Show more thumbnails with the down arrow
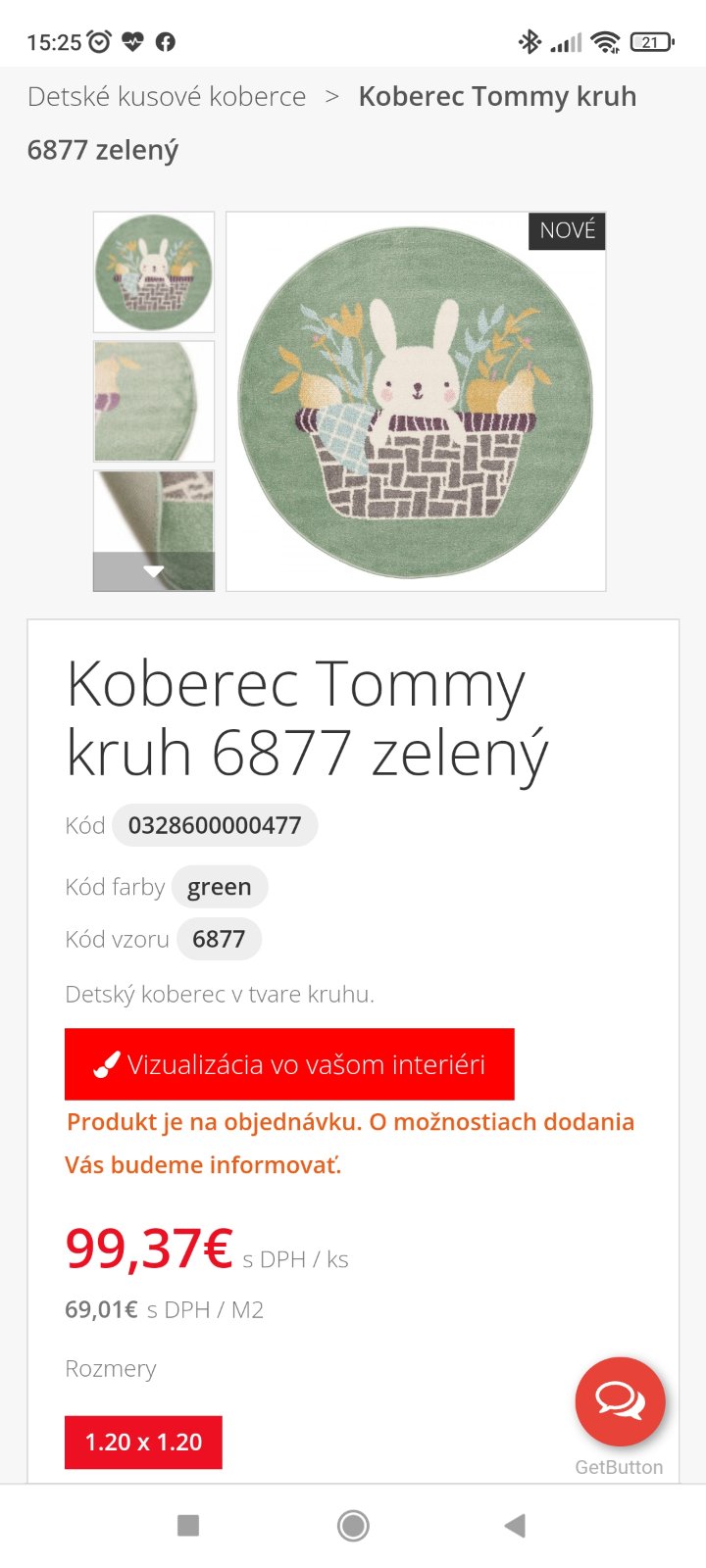The image size is (706, 1568). [154, 571]
